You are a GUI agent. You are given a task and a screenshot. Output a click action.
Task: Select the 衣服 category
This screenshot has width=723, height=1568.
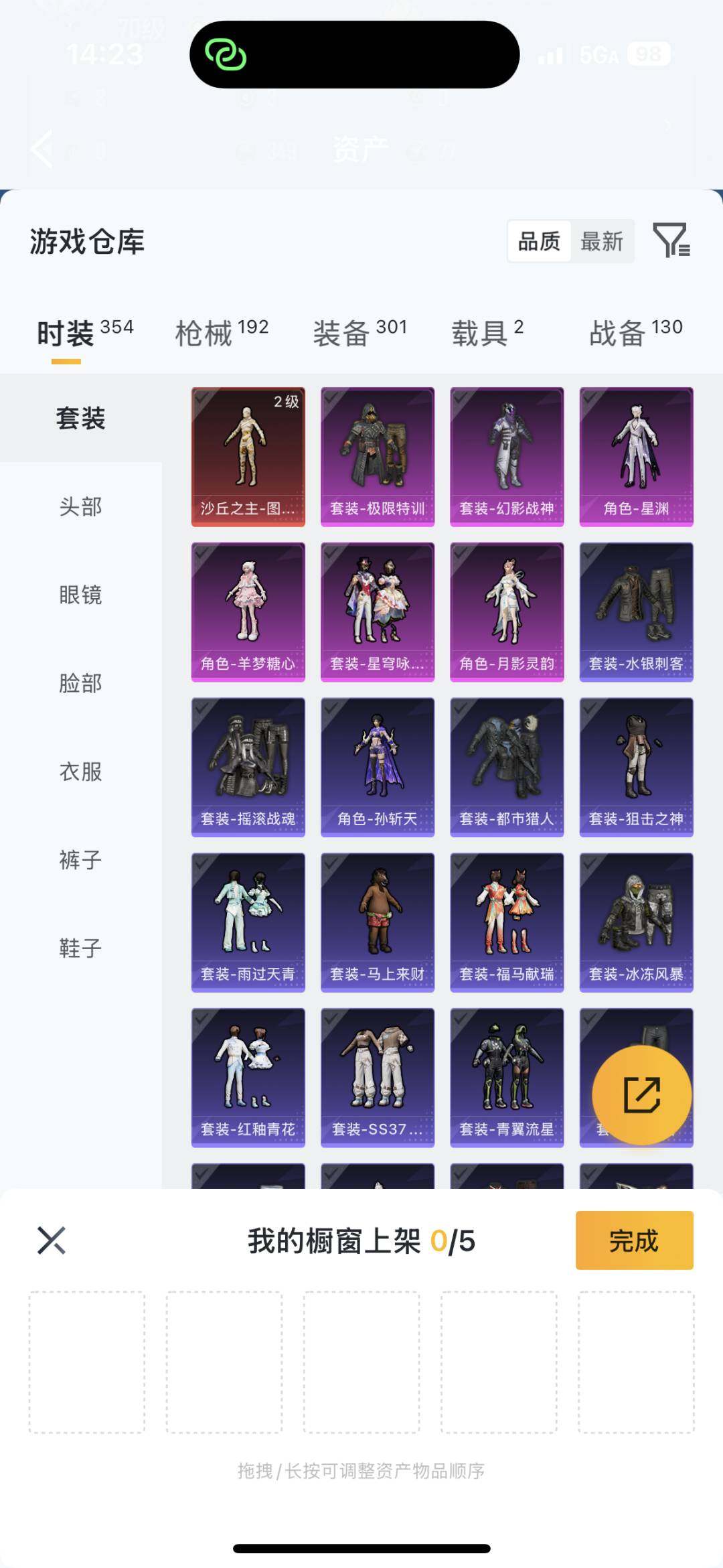(x=80, y=772)
